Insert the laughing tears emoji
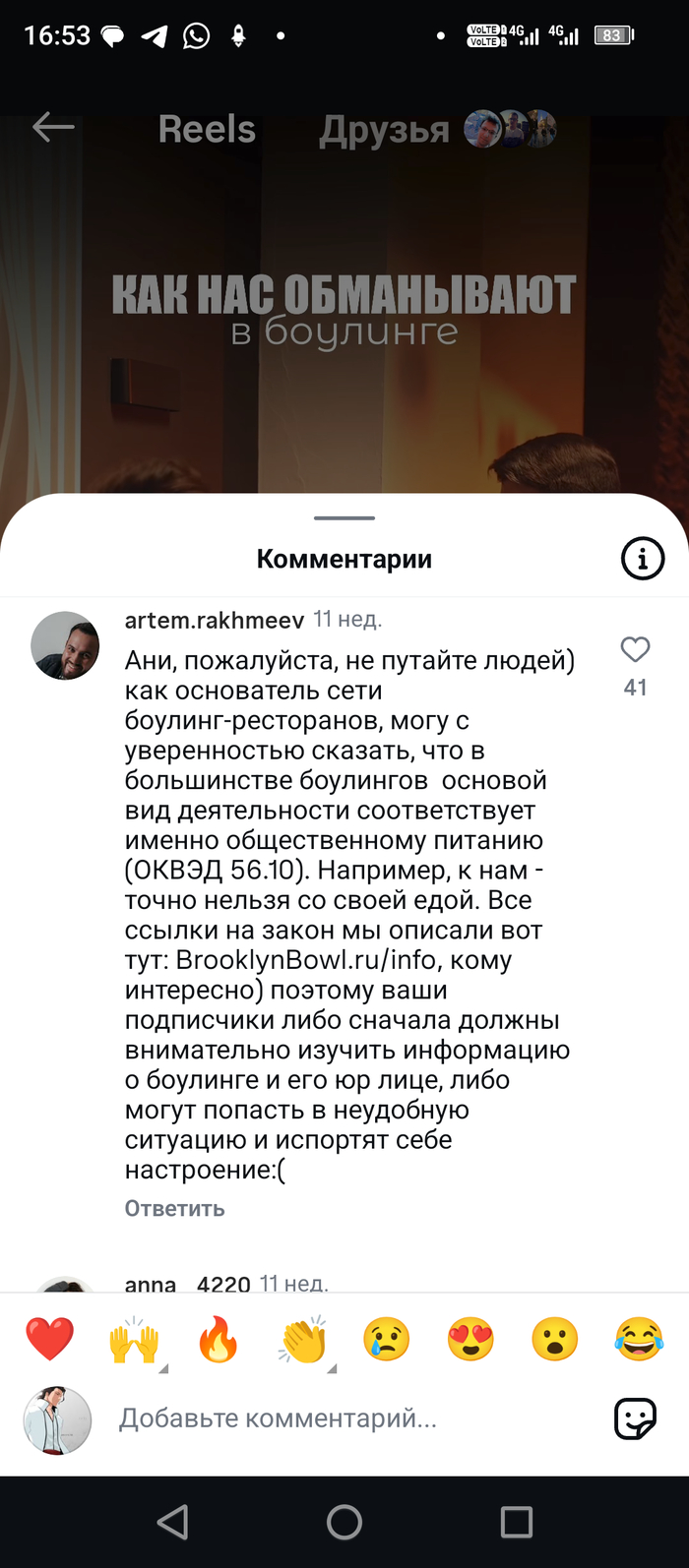 (x=639, y=1340)
